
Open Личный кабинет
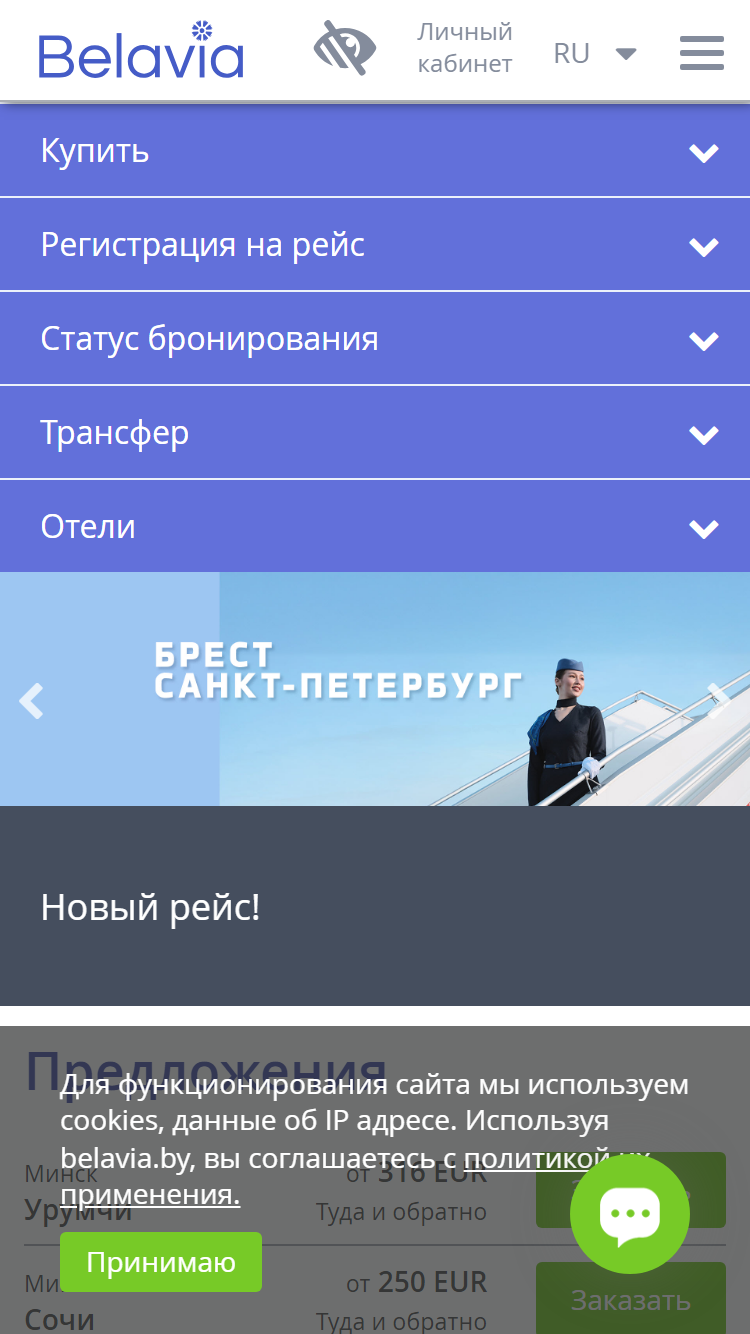465,48
